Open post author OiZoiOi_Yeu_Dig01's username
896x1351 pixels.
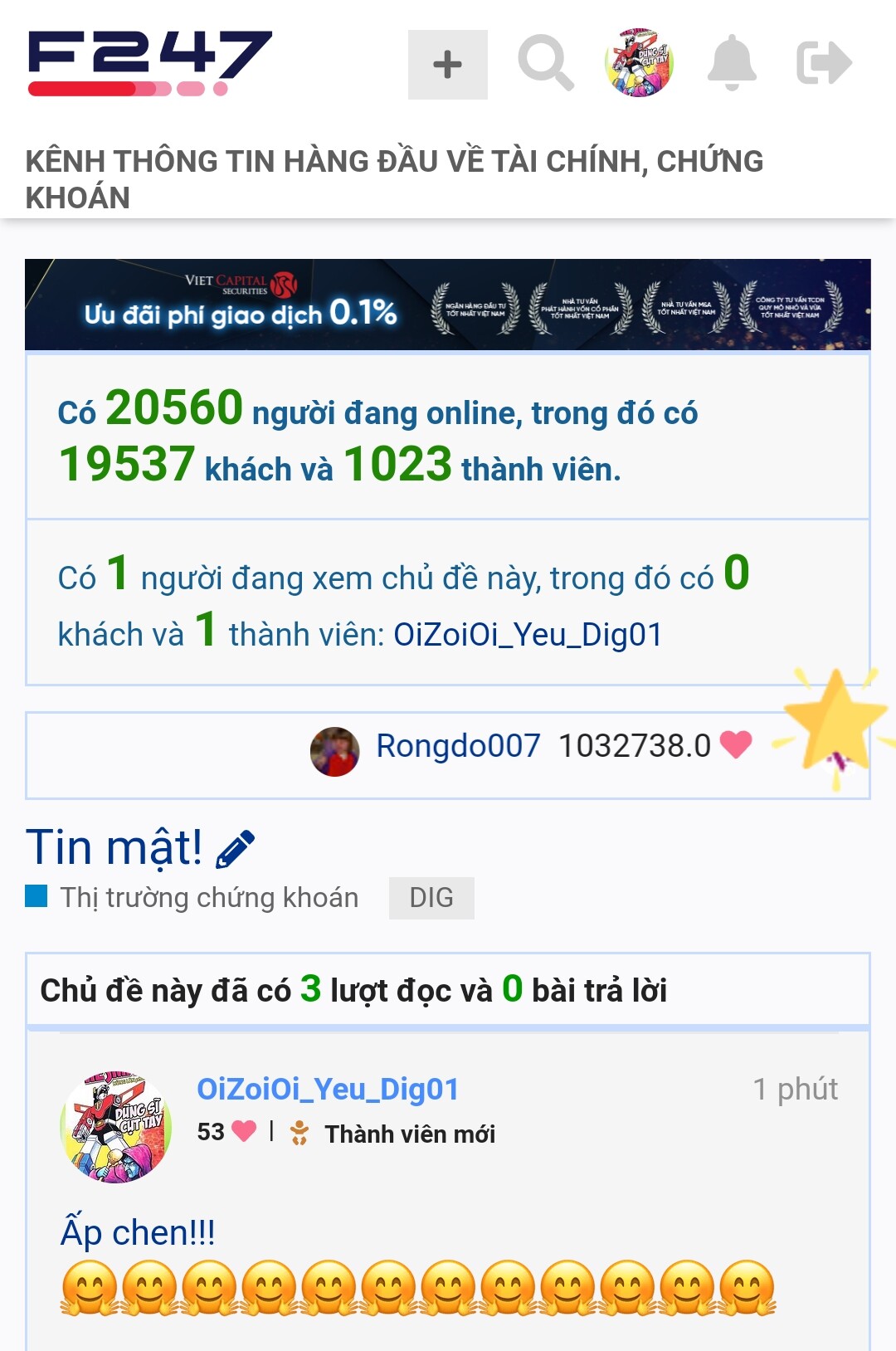coord(328,1089)
